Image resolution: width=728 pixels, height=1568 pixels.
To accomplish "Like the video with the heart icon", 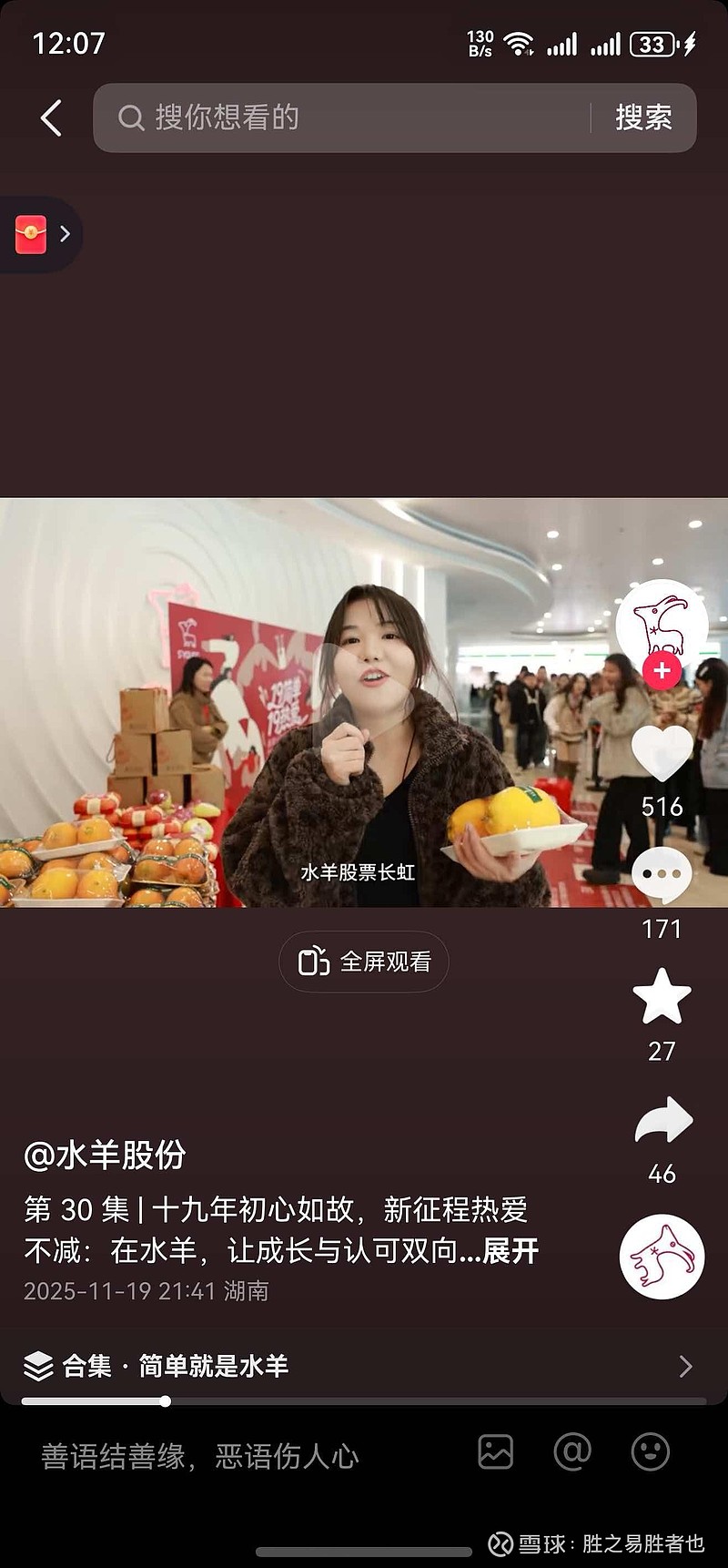I will [662, 752].
